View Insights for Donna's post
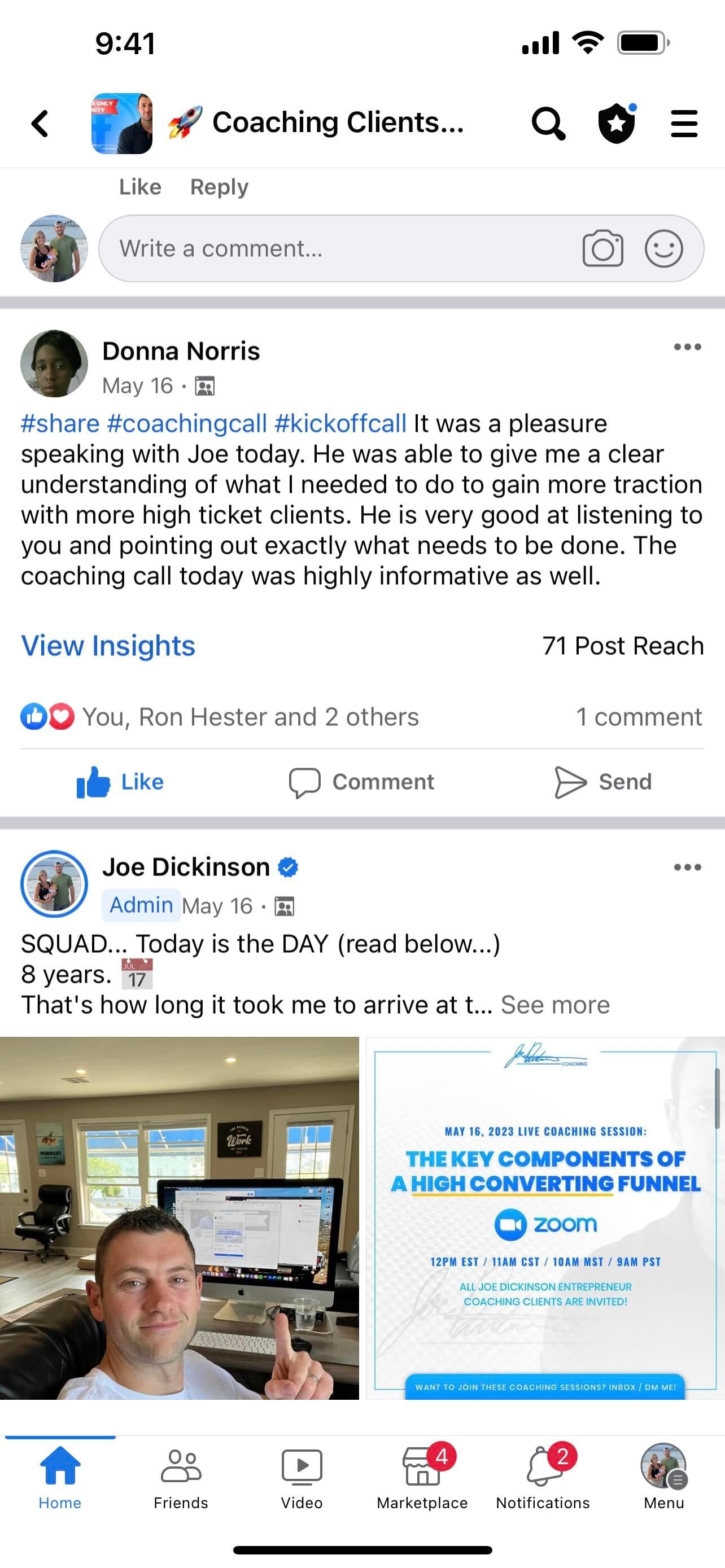The image size is (725, 1568). pos(108,646)
